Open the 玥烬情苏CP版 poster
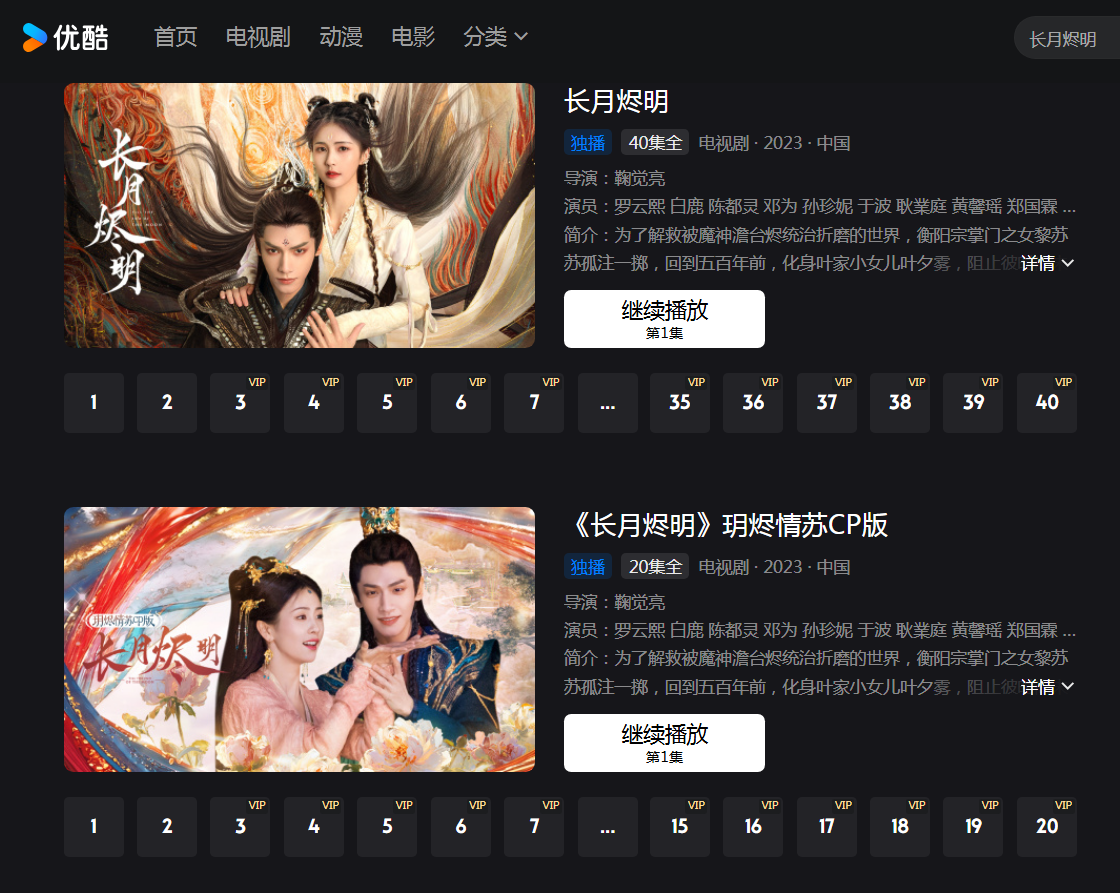This screenshot has height=893, width=1120. coord(299,639)
